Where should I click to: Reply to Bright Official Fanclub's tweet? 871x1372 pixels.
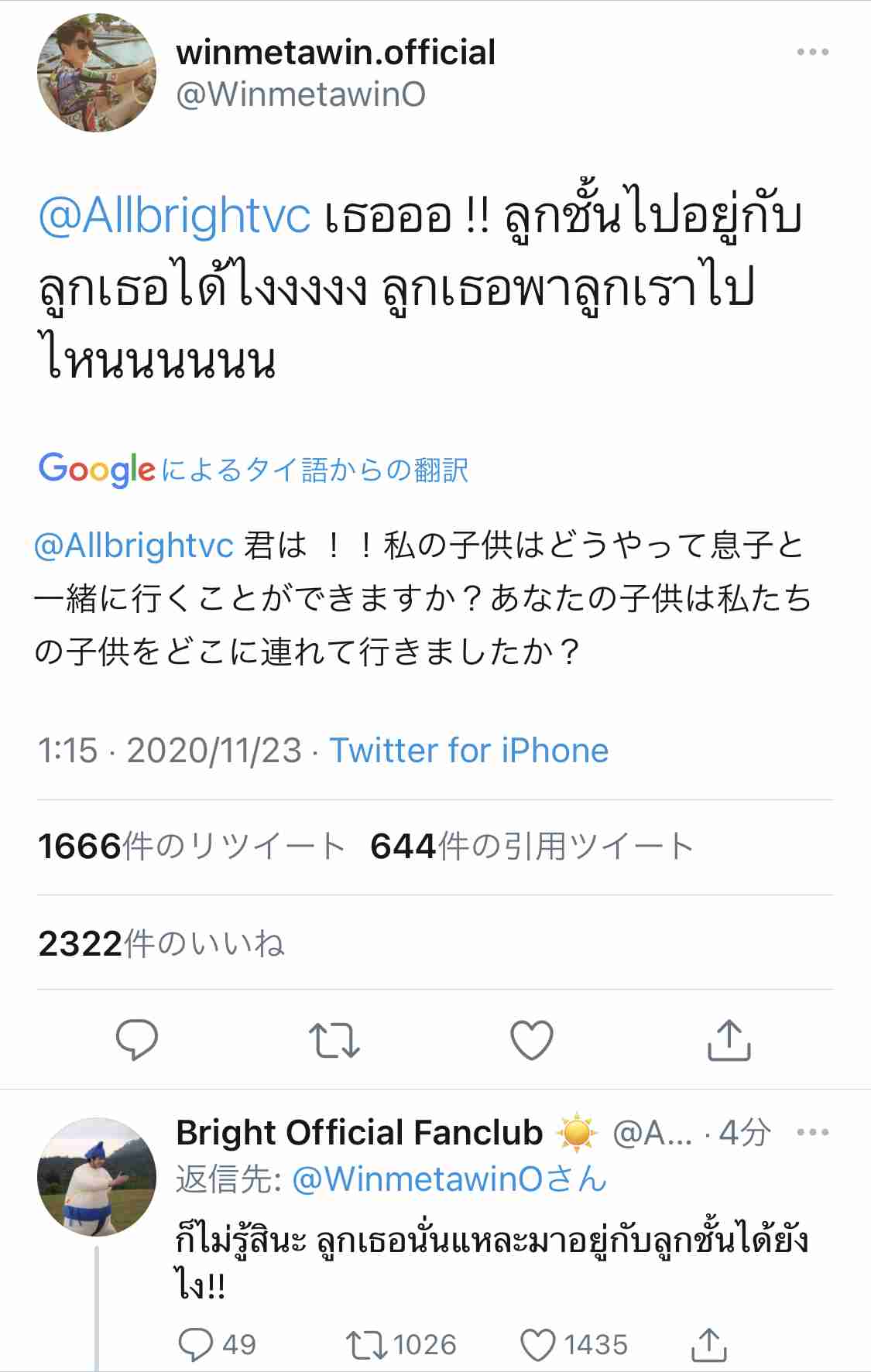click(196, 1344)
